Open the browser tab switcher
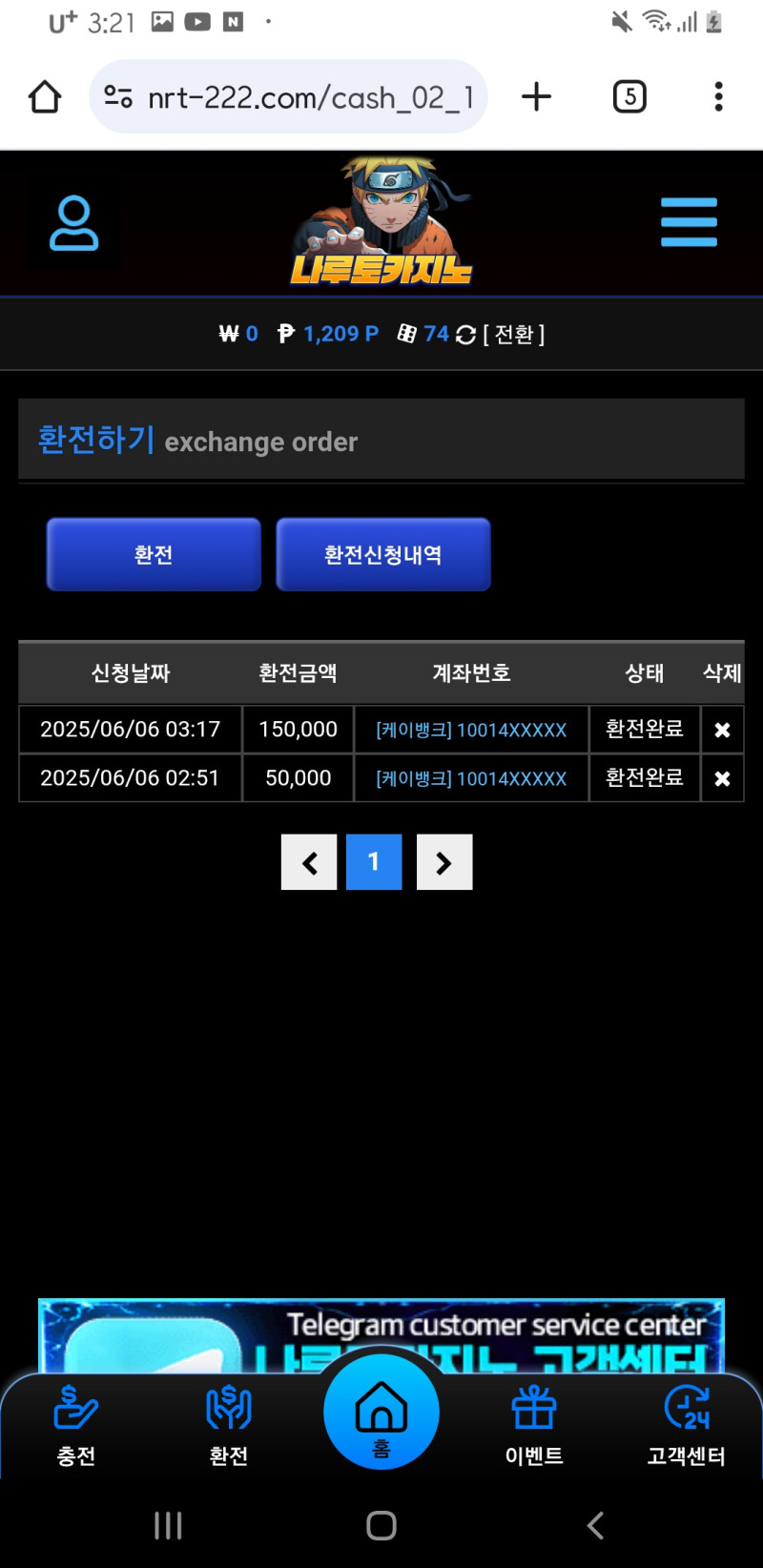The image size is (763, 1568). coord(629,96)
